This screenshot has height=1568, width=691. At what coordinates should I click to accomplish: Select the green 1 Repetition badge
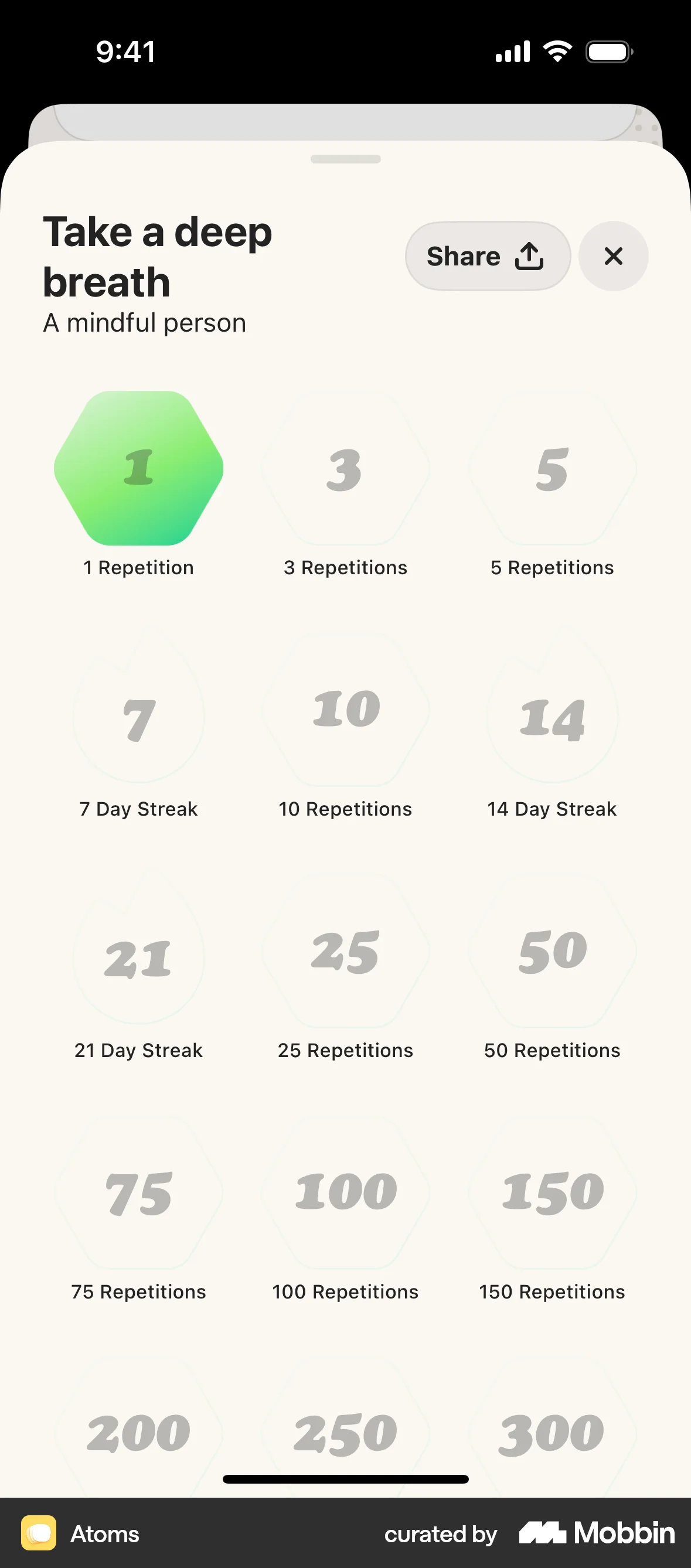coord(139,469)
